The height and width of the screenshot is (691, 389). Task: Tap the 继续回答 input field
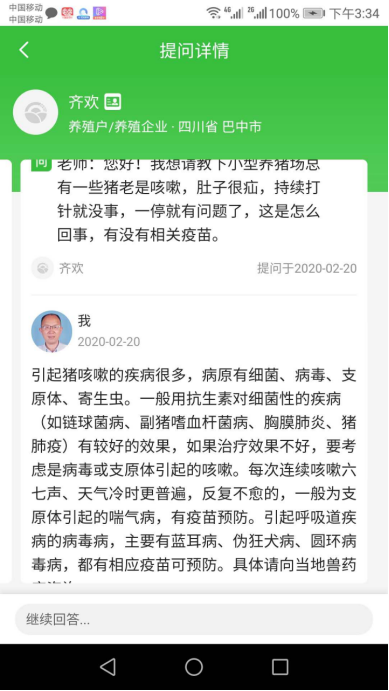pos(194,619)
